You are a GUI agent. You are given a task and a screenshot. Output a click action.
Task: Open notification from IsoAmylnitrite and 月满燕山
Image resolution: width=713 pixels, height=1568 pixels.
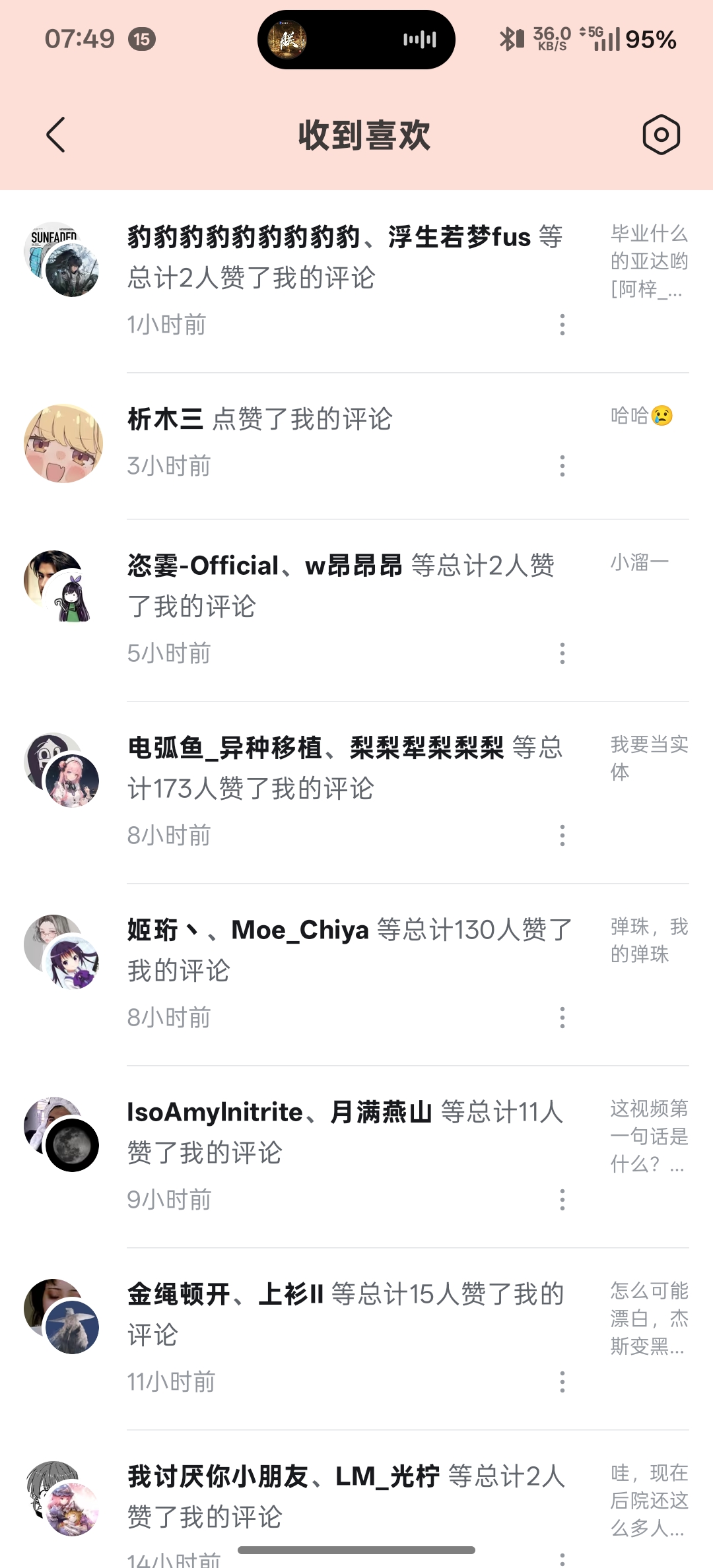click(343, 1132)
